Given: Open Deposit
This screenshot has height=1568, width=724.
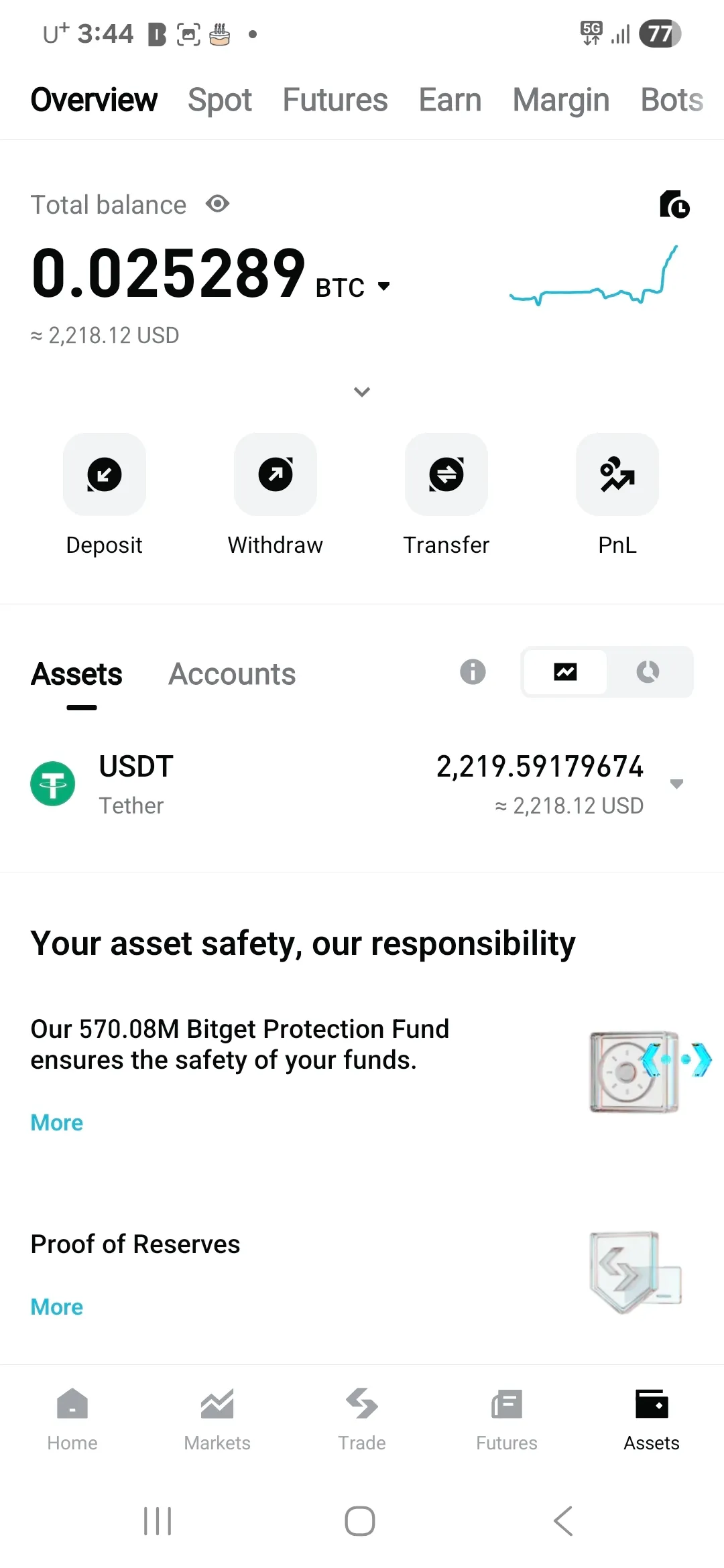Looking at the screenshot, I should coord(104,474).
